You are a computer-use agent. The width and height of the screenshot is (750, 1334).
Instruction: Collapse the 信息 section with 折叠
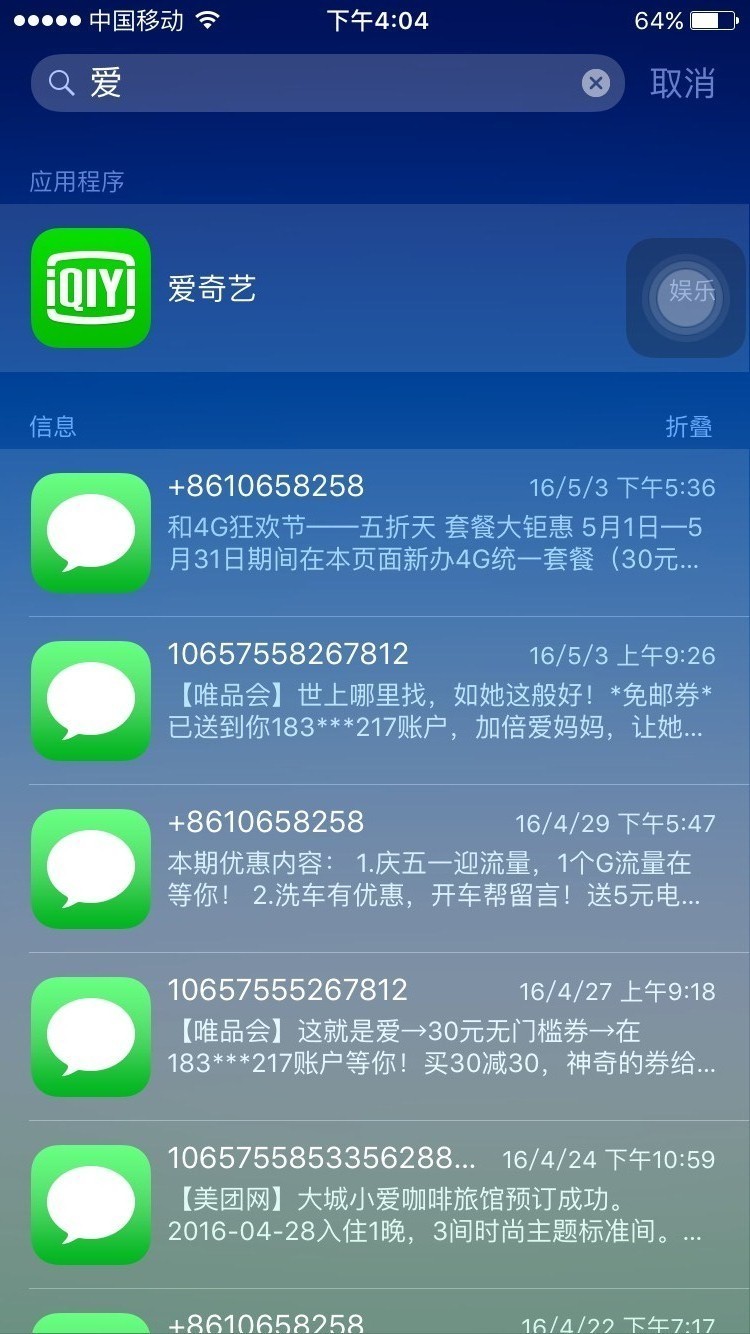tap(688, 427)
